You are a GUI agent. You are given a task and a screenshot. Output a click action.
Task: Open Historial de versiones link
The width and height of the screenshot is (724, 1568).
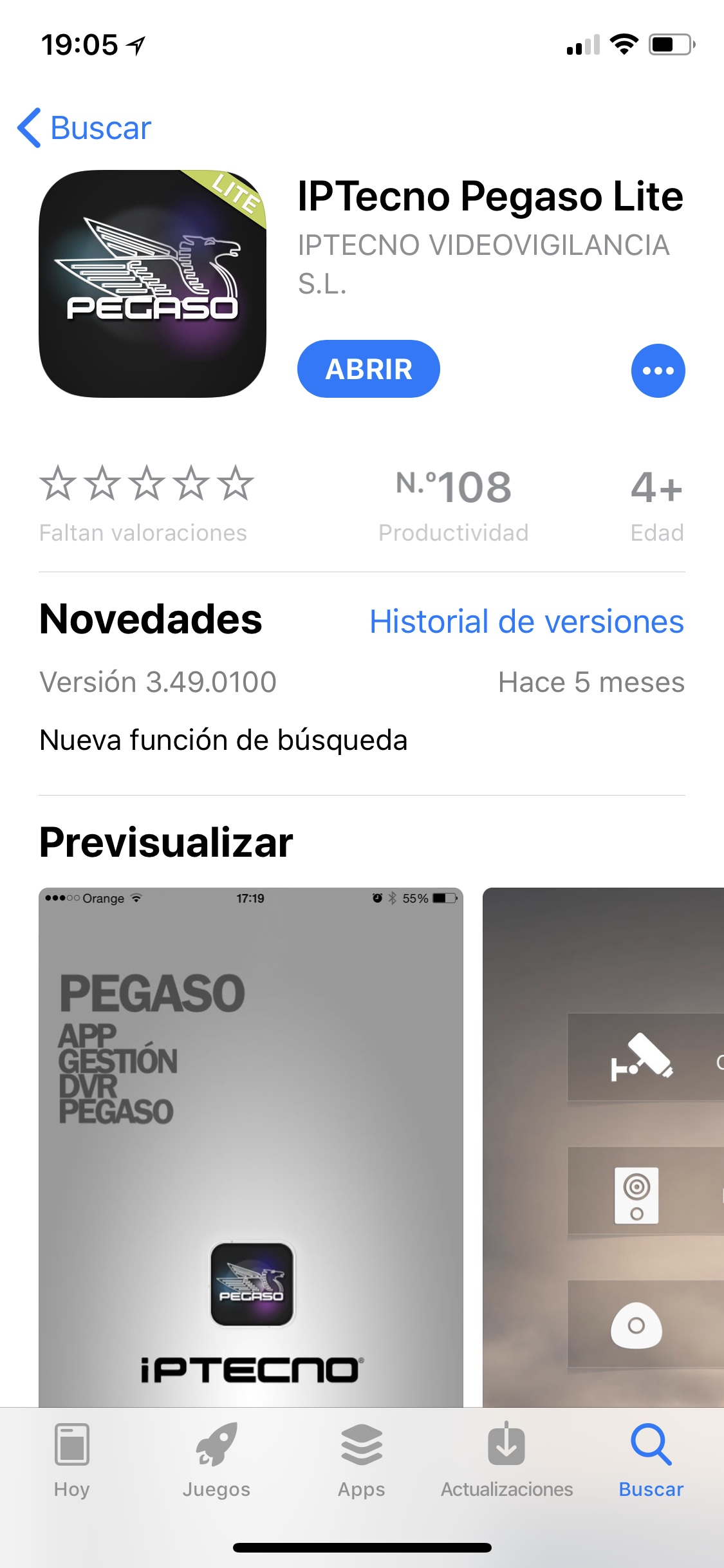[x=526, y=622]
